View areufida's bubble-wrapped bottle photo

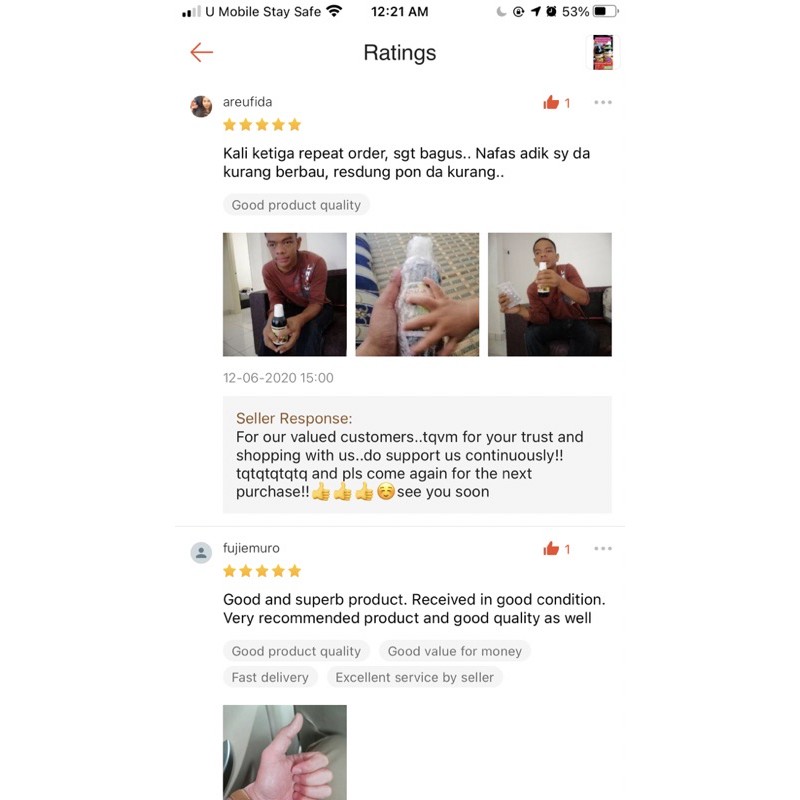pos(417,294)
